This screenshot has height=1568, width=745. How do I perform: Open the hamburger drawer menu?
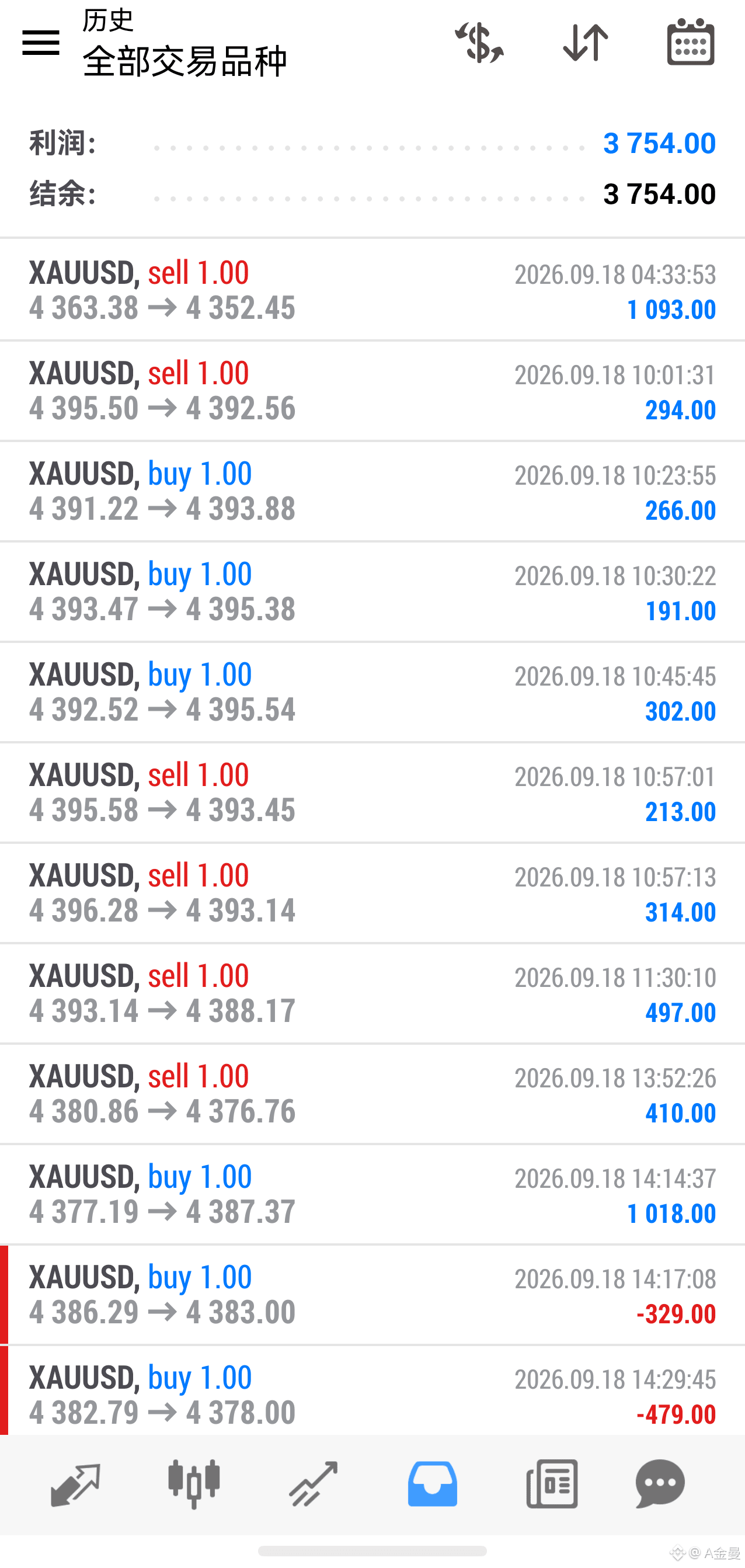coord(41,43)
